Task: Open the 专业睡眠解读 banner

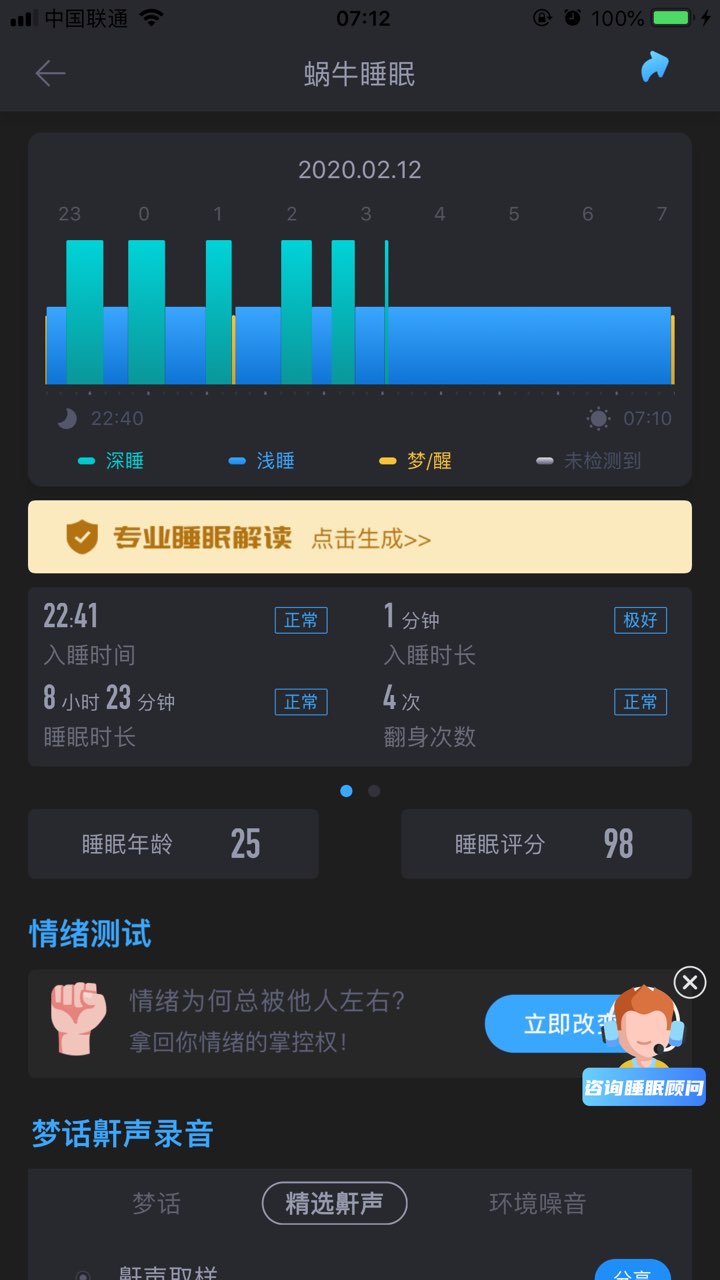Action: (x=360, y=537)
